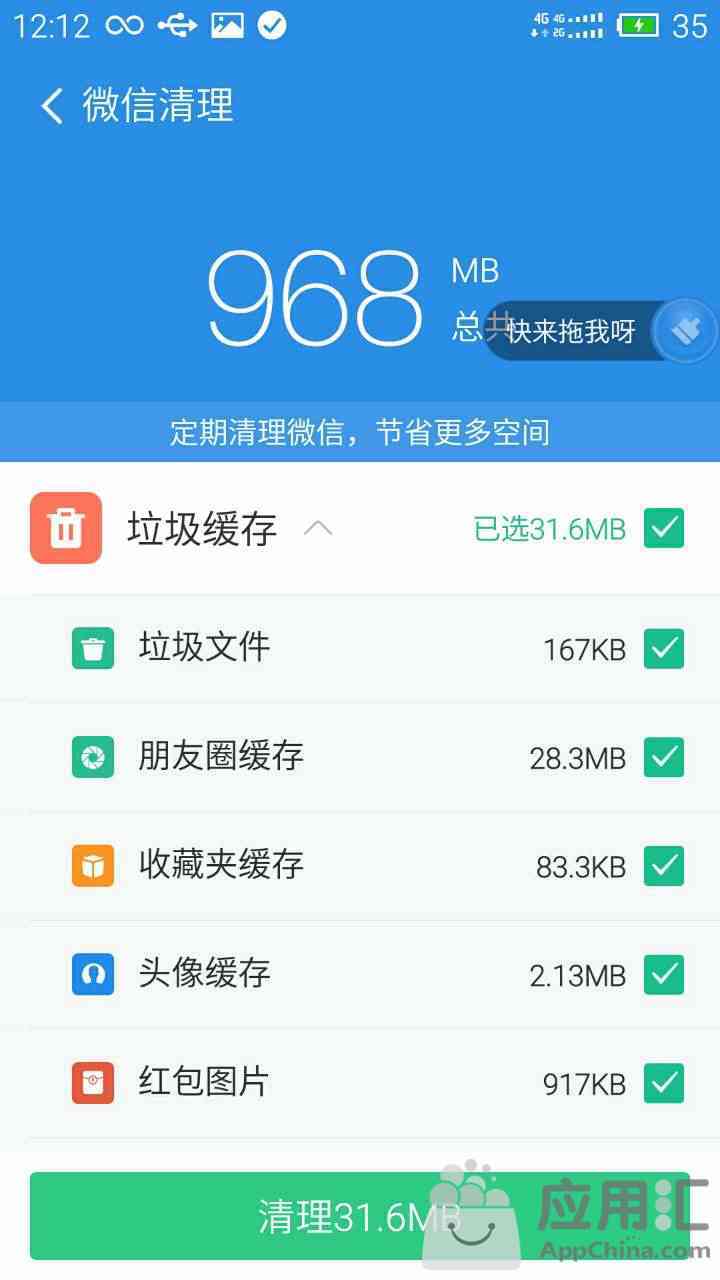
Task: Open the 朋友圈缓存 row
Action: pos(360,757)
